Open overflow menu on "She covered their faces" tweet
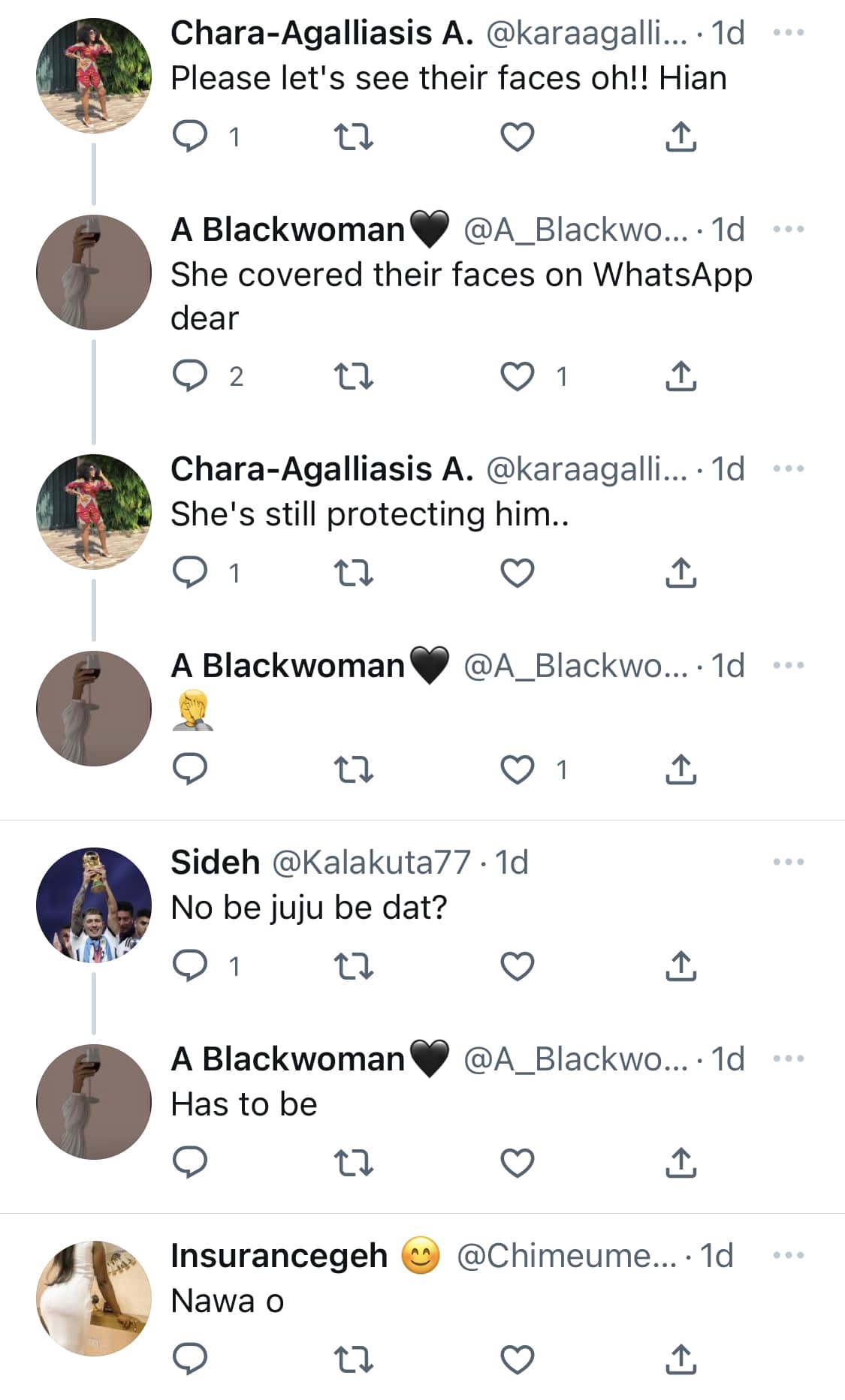The image size is (845, 1400). point(788,229)
